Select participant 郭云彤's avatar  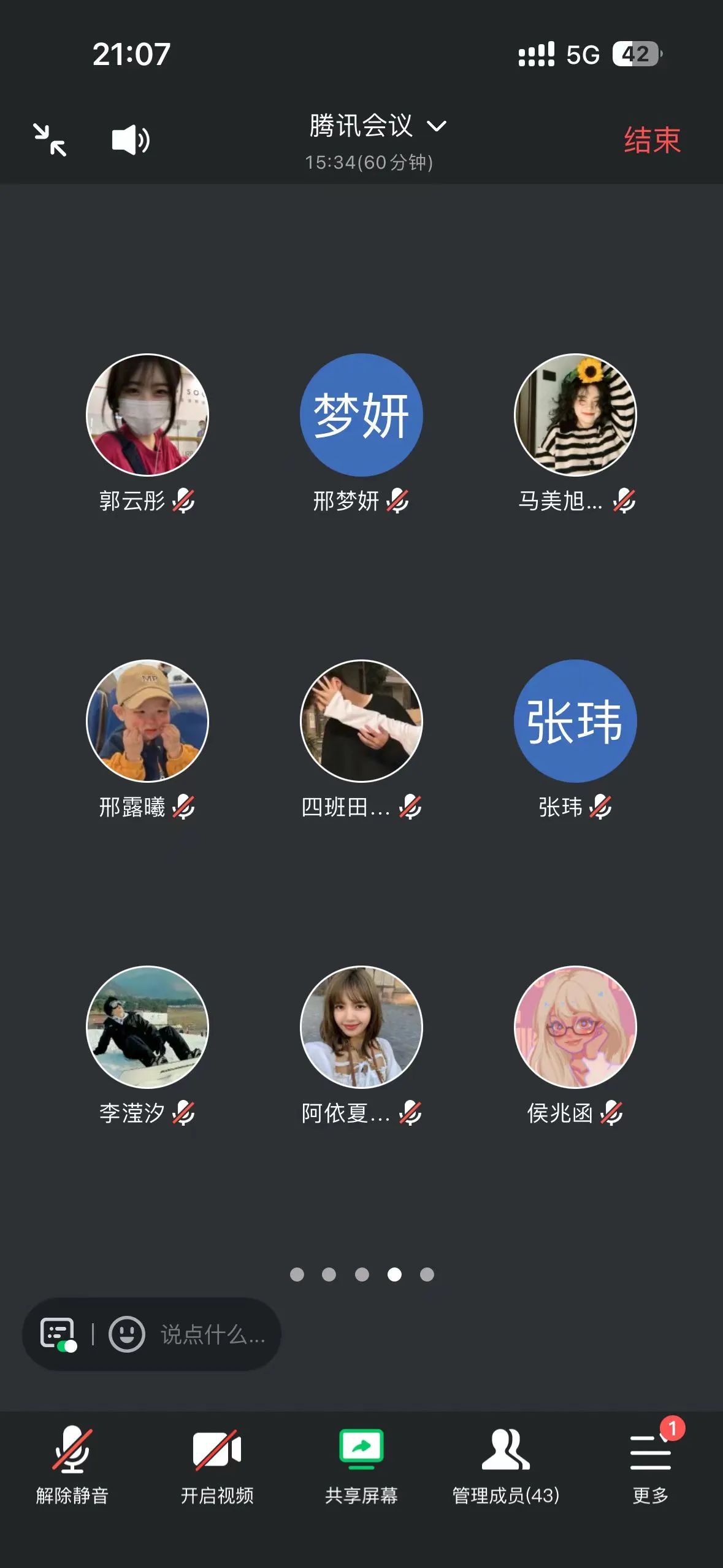tap(147, 415)
